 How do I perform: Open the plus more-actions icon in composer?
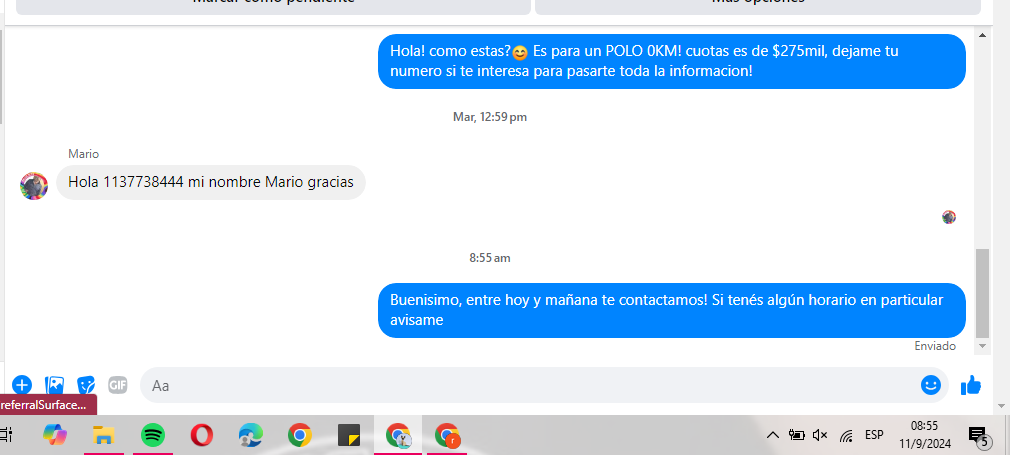pos(22,385)
